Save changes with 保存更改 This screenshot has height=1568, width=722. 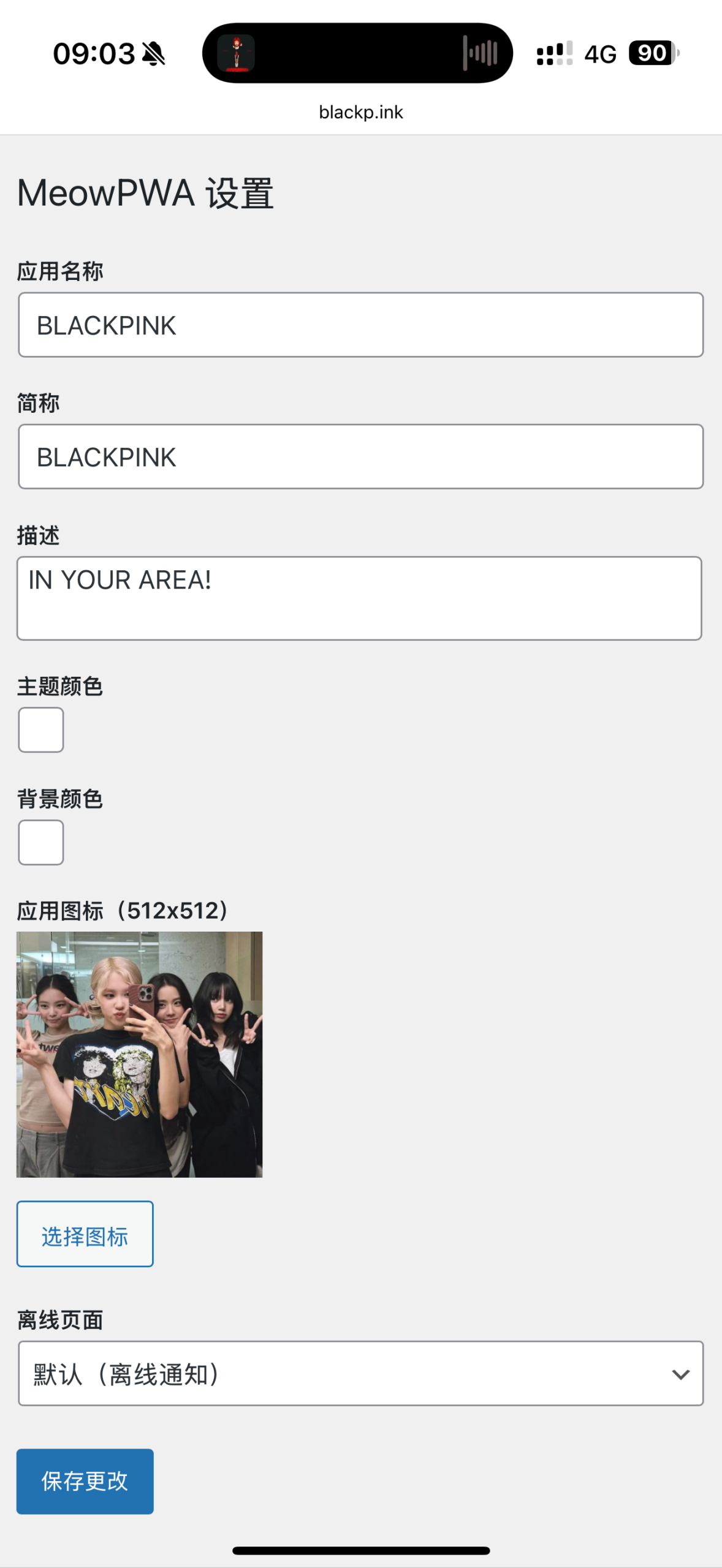tap(85, 1481)
